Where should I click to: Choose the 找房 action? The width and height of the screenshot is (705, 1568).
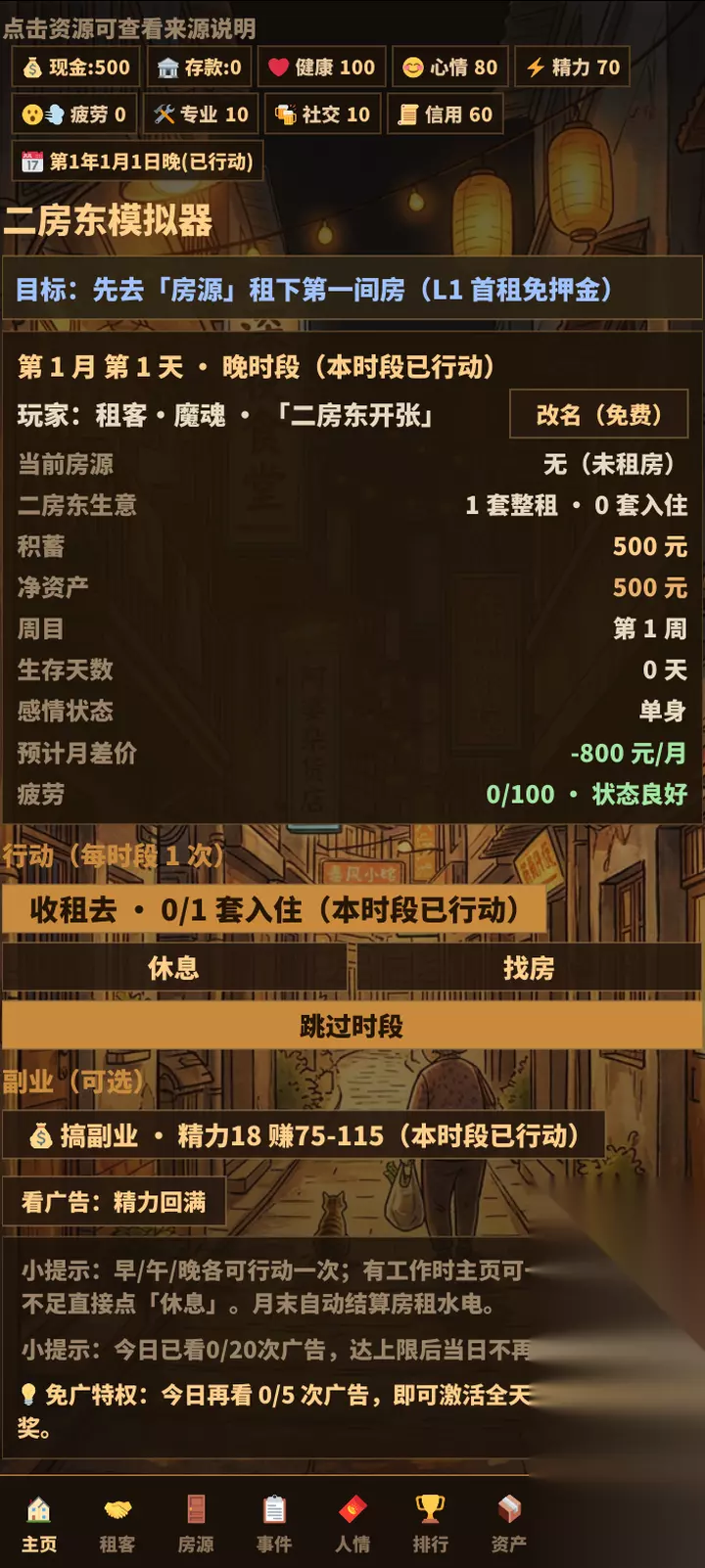pos(529,967)
